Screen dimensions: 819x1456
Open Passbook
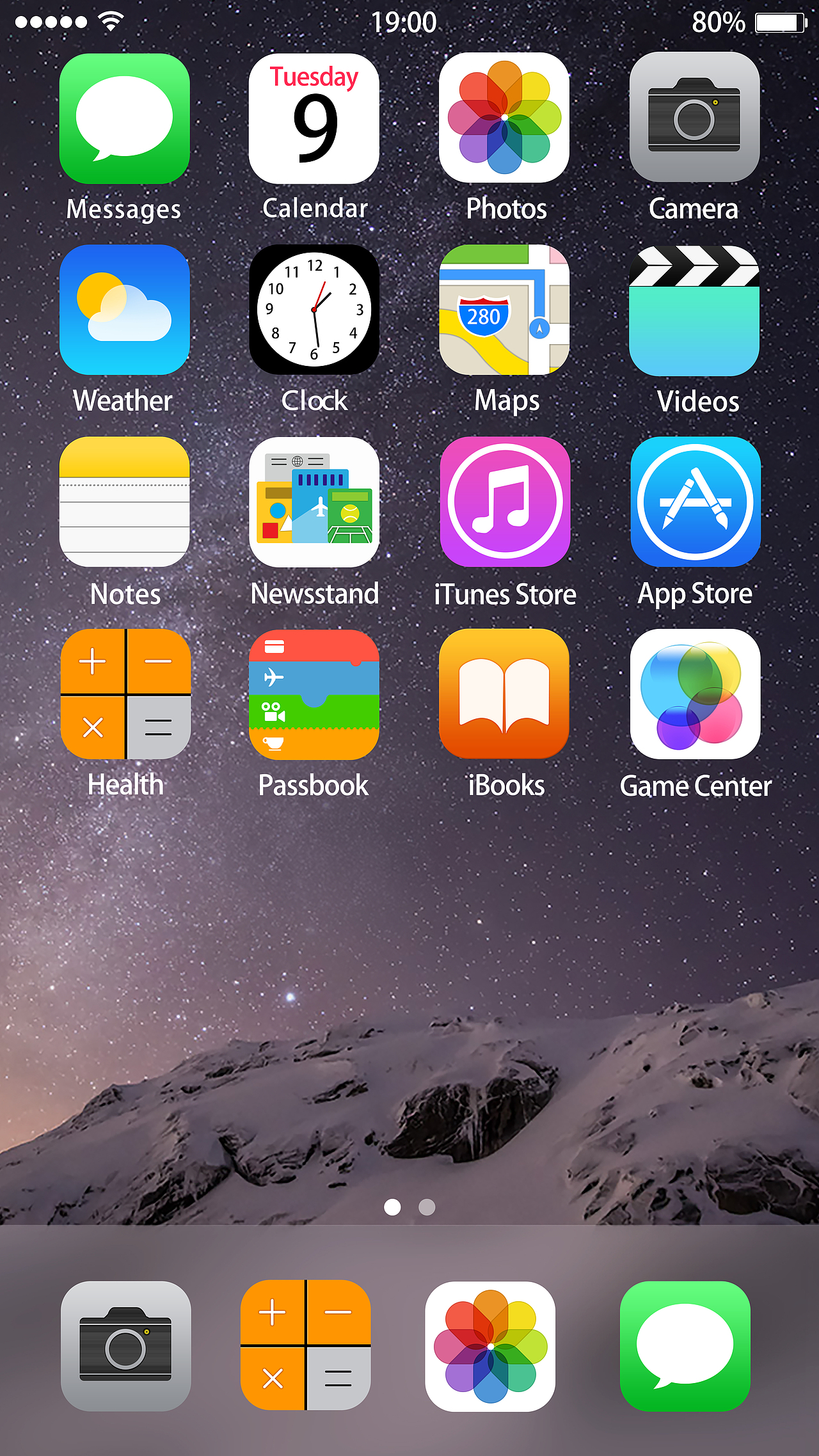click(x=314, y=694)
